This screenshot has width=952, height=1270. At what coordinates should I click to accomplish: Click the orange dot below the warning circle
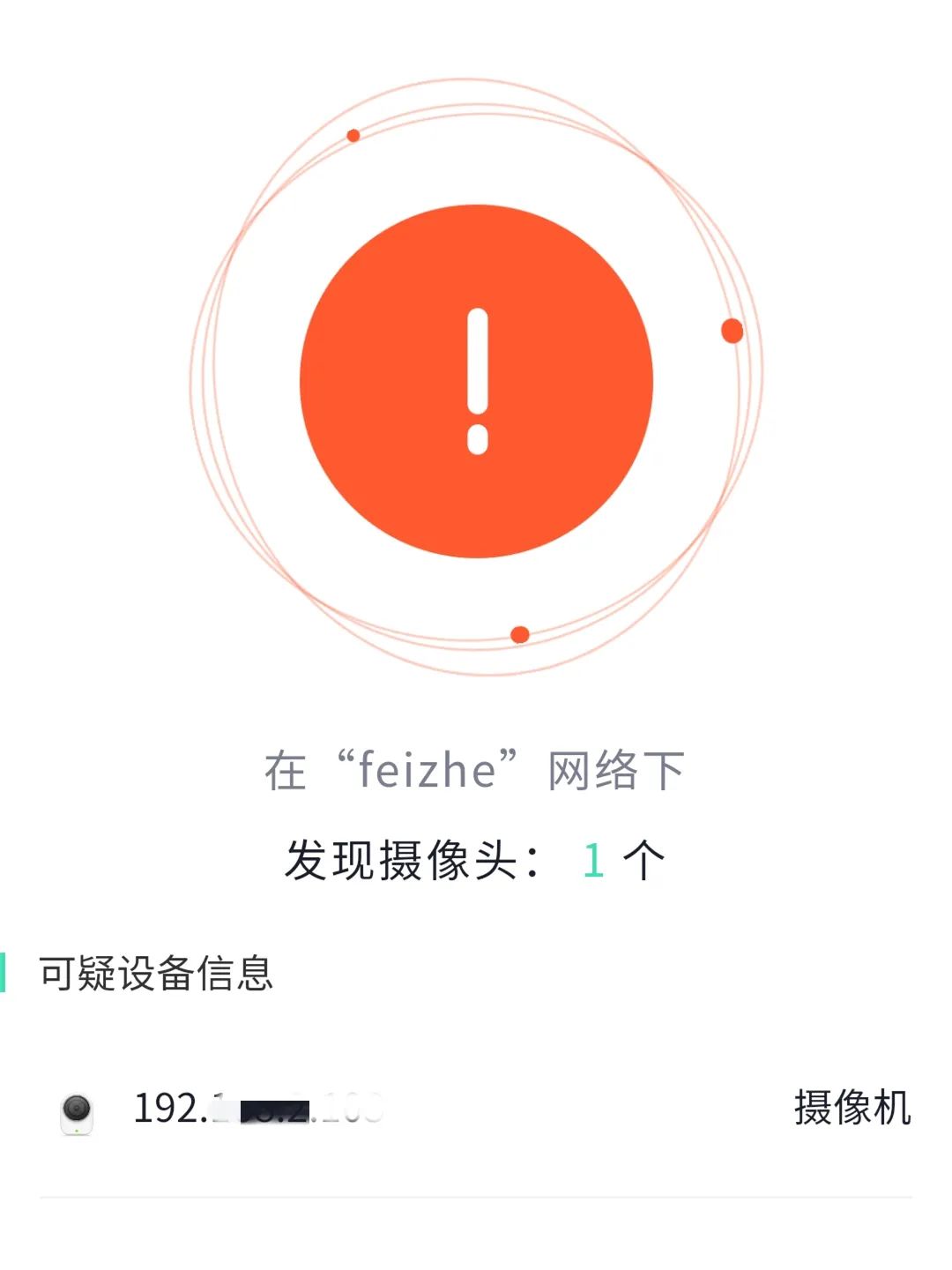click(518, 633)
